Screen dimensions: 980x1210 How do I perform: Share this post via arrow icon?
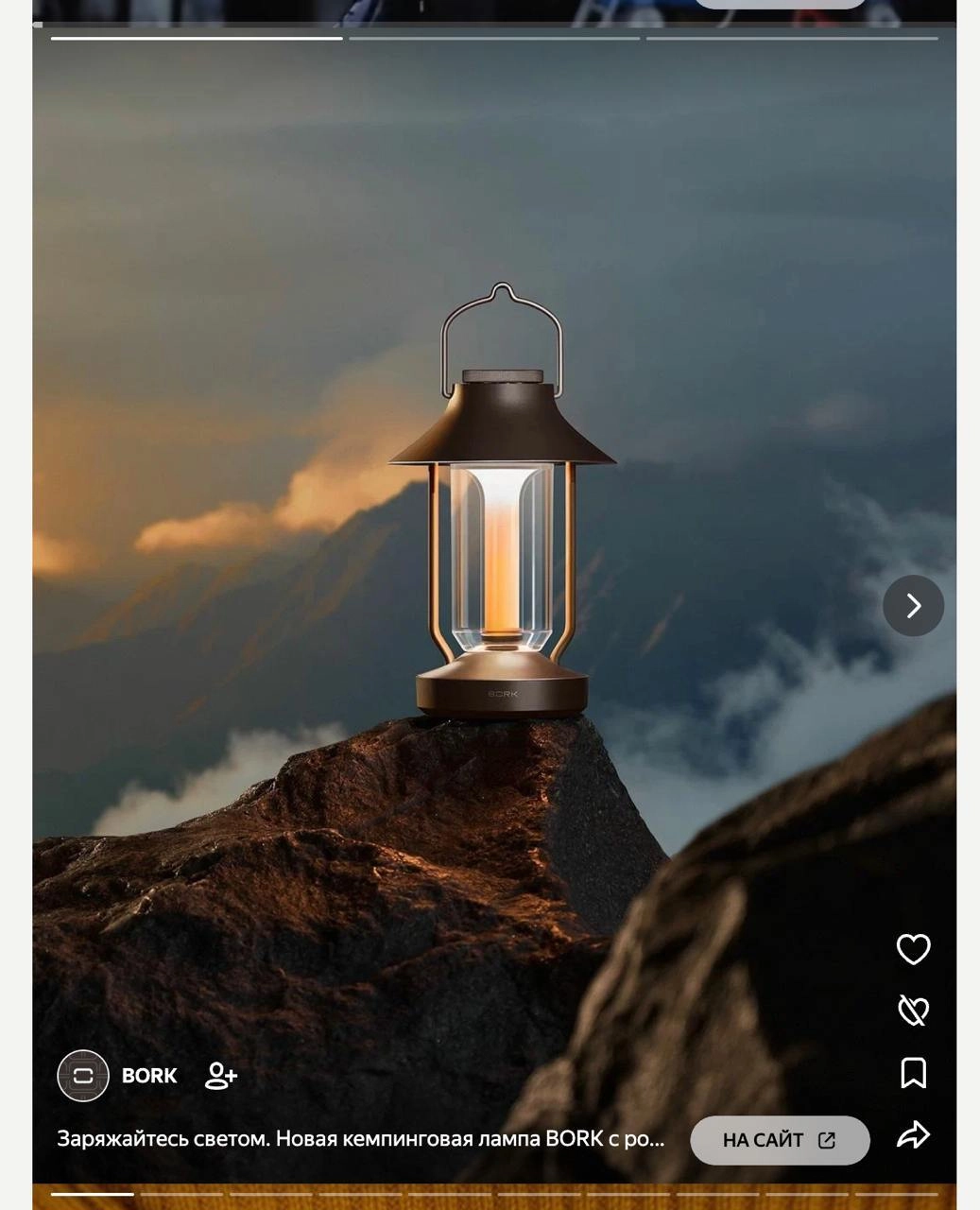(x=913, y=1135)
